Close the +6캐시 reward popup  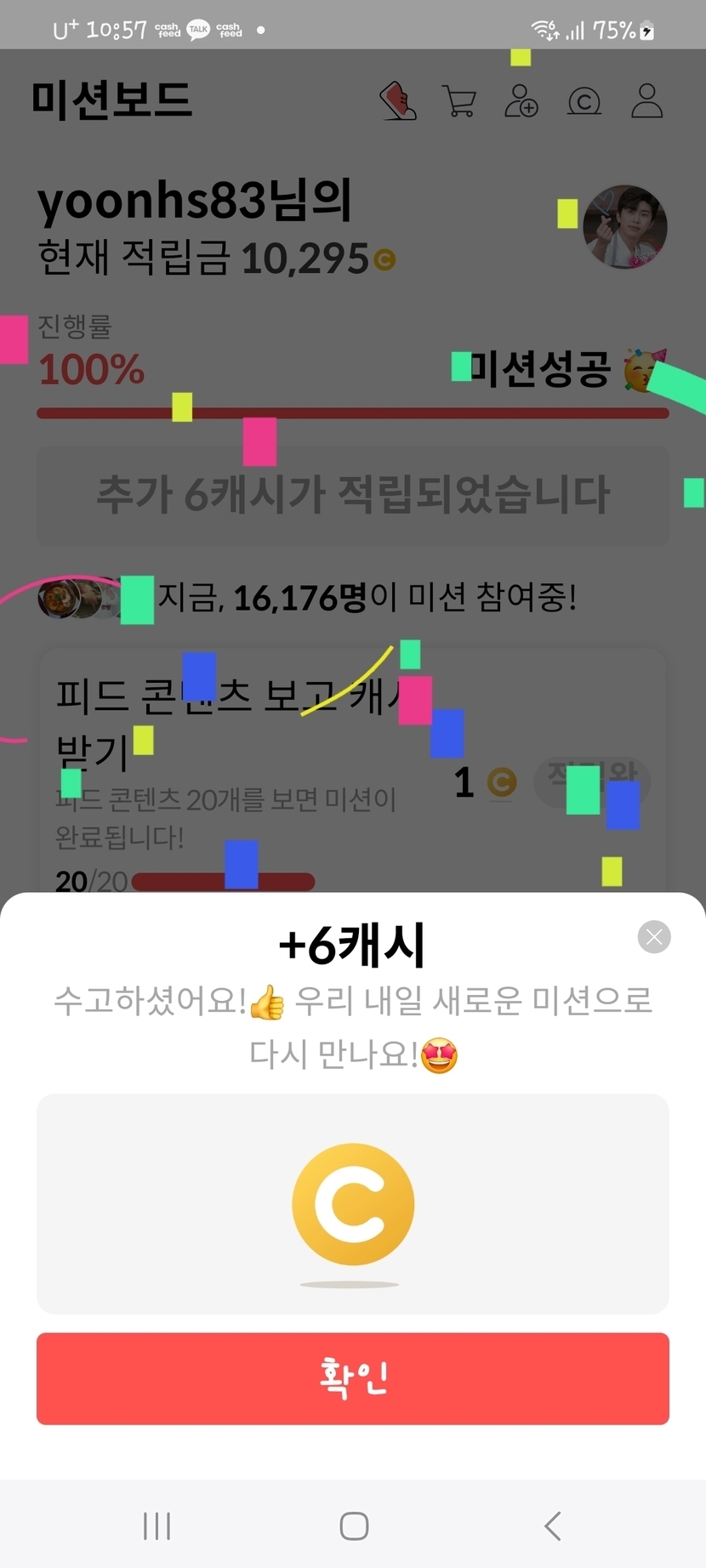[654, 937]
